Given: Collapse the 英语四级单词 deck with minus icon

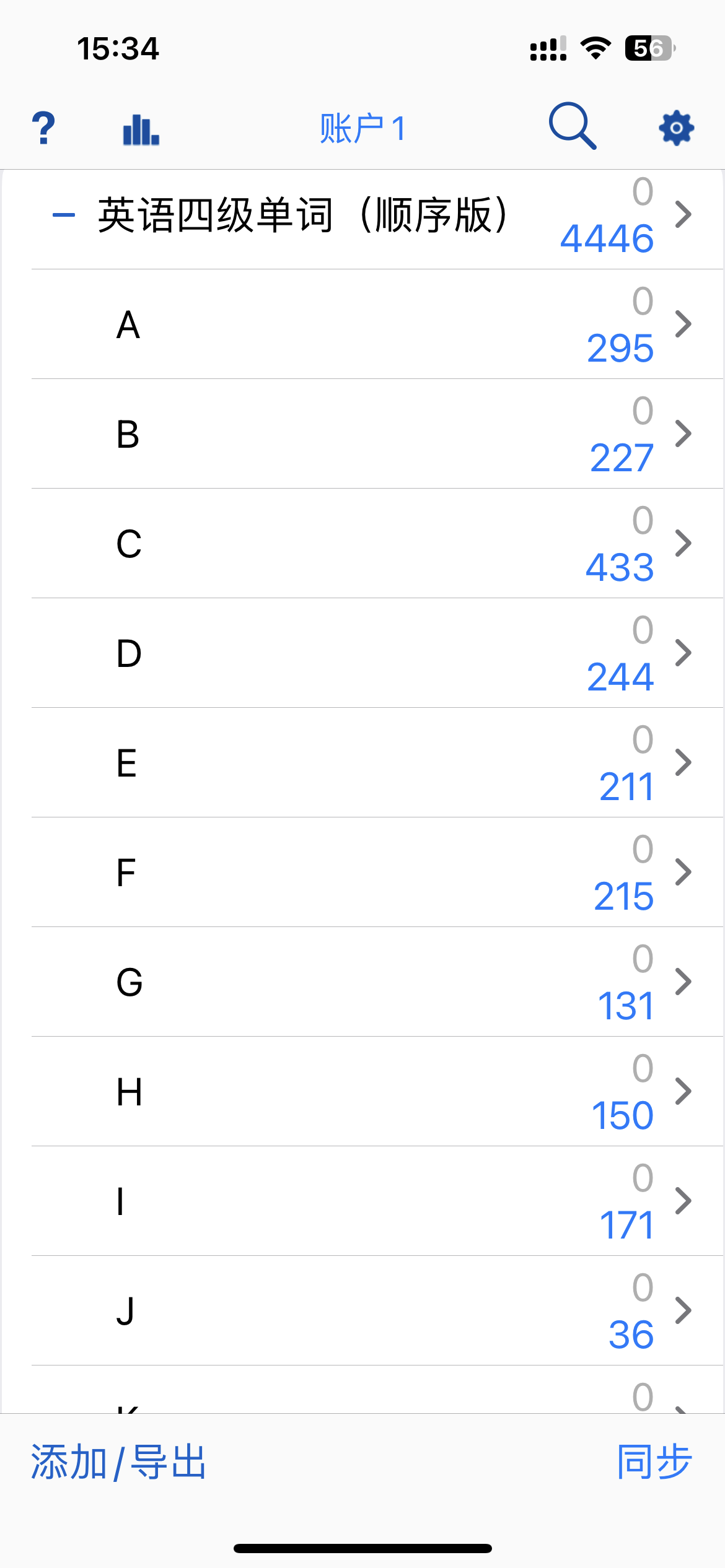Looking at the screenshot, I should click(64, 216).
